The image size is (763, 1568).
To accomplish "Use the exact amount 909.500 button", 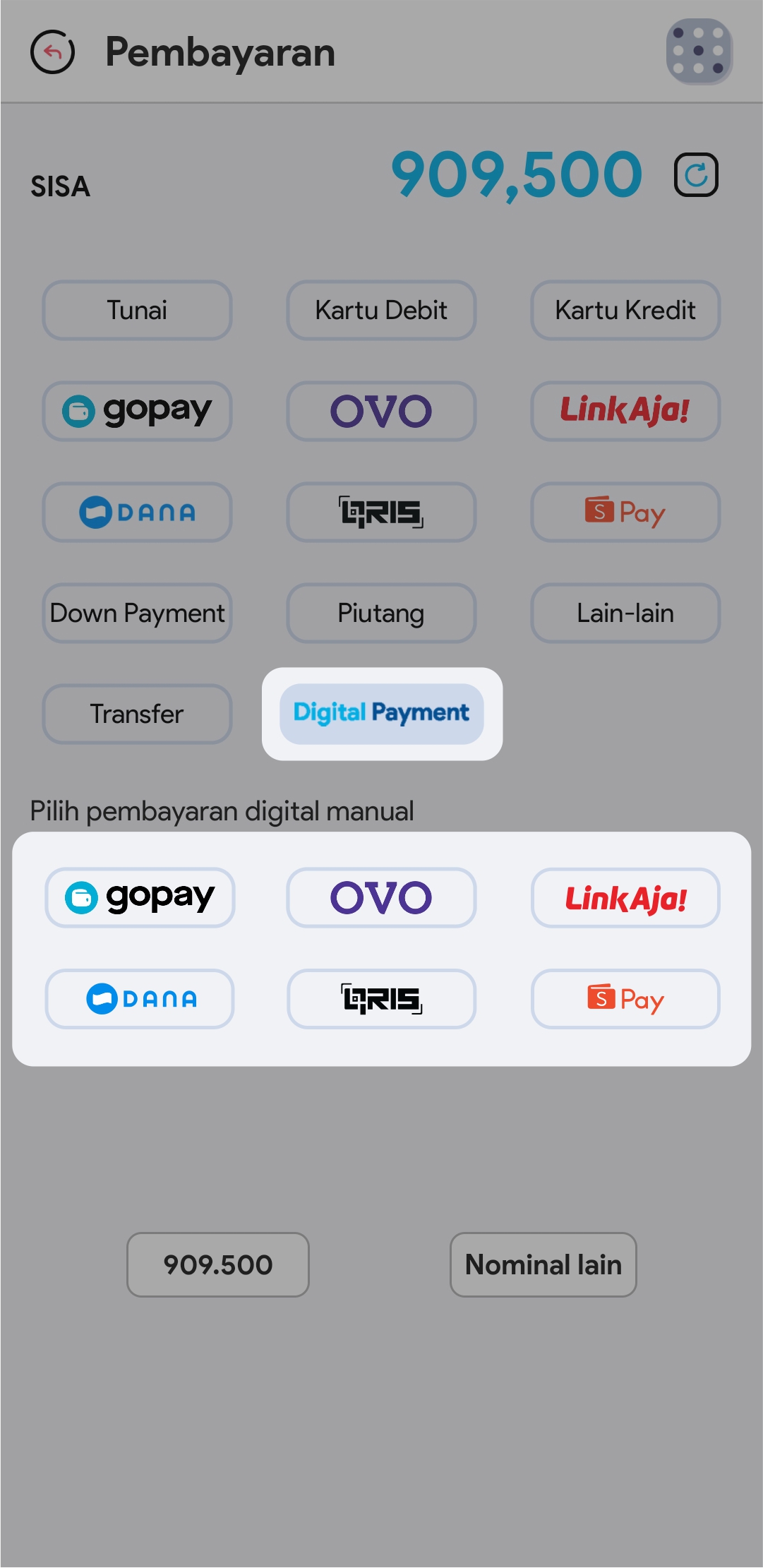I will coord(218,1264).
